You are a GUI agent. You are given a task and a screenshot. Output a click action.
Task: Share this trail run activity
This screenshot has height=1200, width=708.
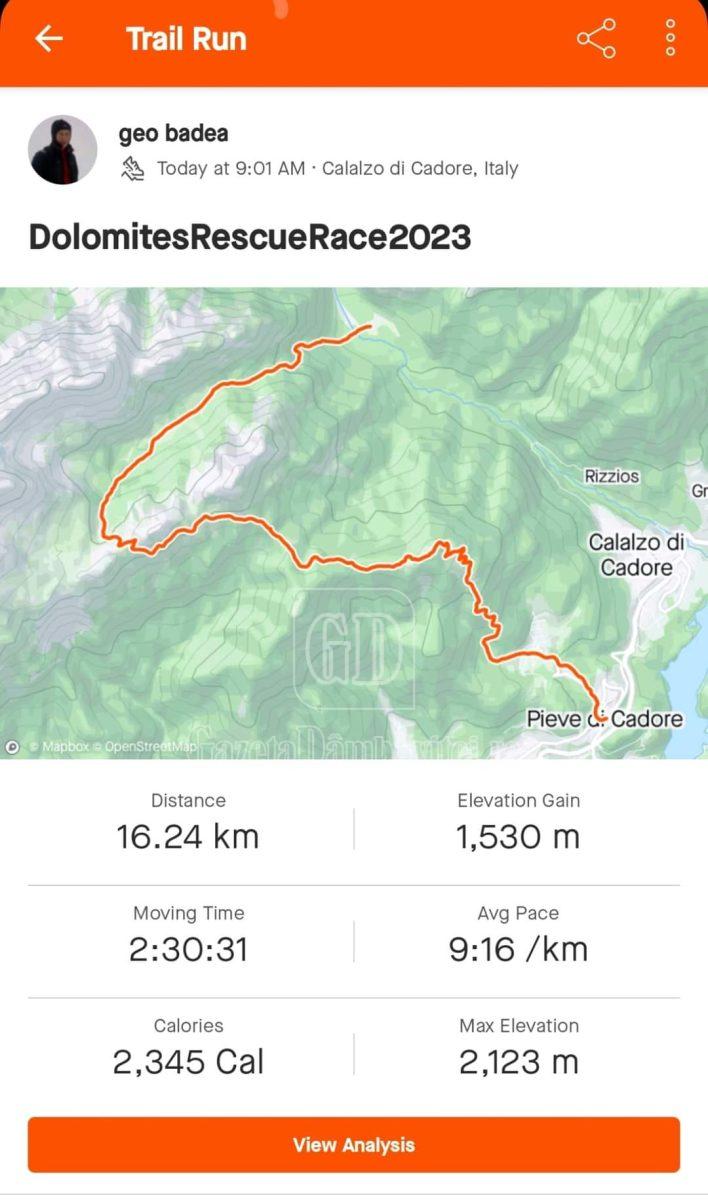tap(596, 39)
